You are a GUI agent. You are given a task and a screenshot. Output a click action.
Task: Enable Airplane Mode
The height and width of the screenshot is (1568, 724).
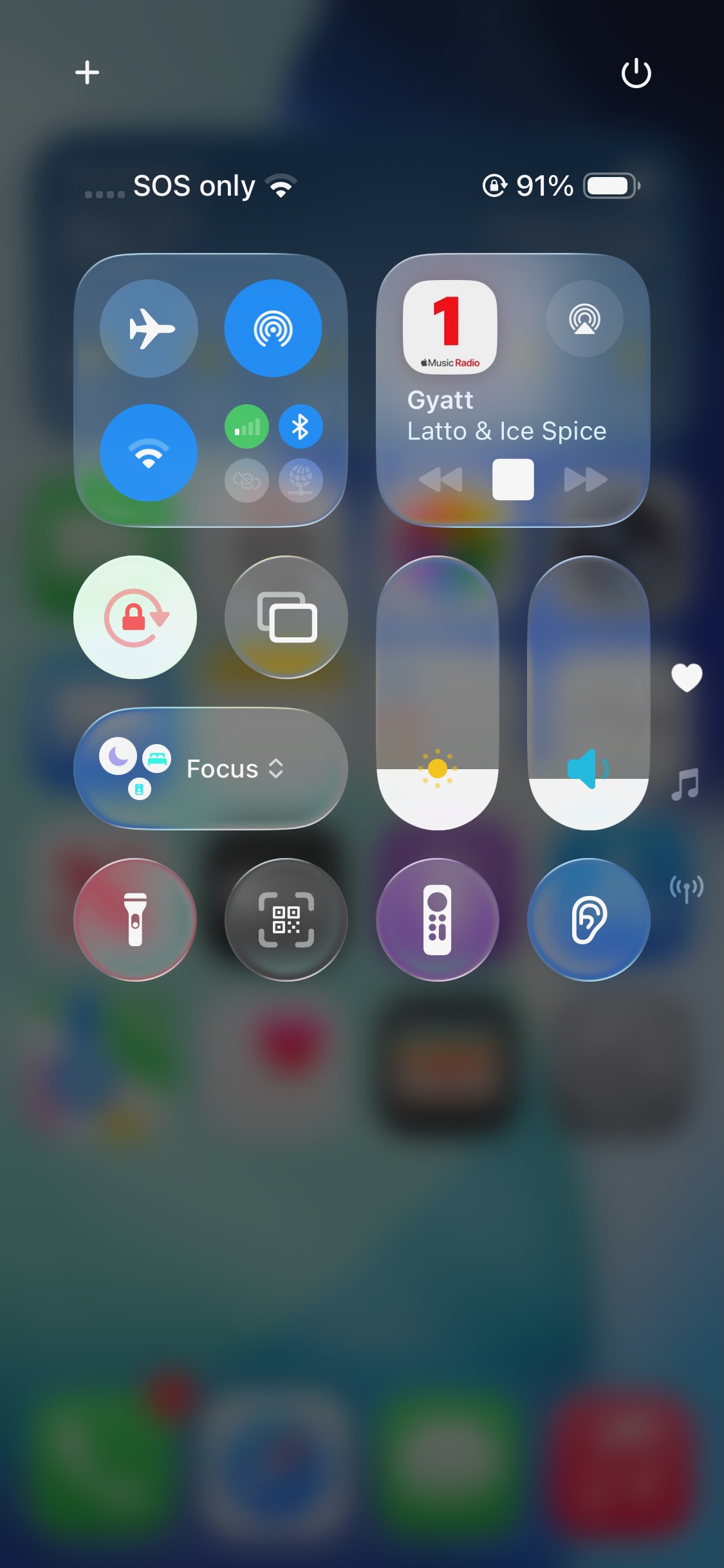[x=149, y=328]
